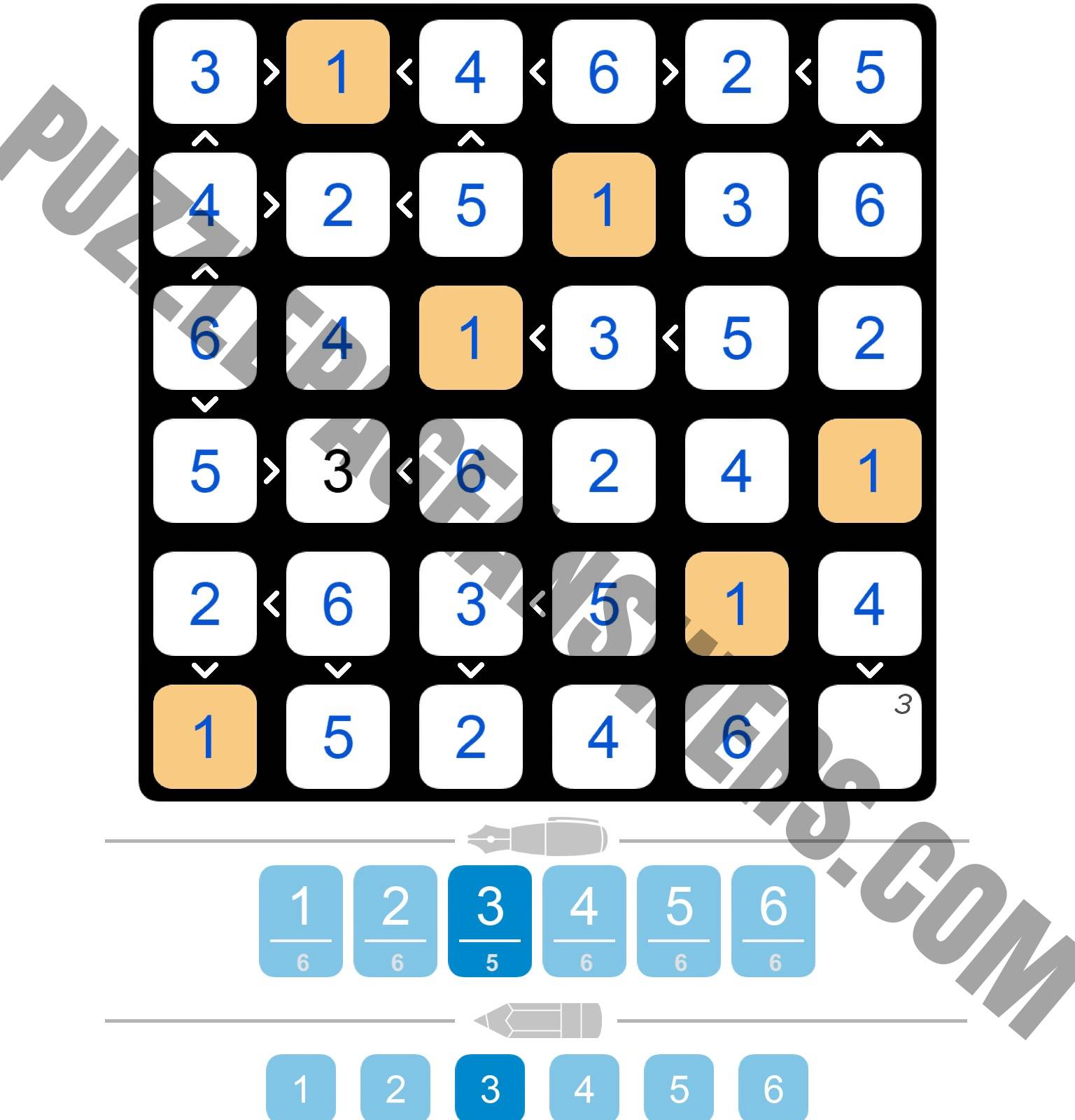Viewport: 1075px width, 1120px height.
Task: Choose pen number 4 showing 6 below
Action: point(584,920)
